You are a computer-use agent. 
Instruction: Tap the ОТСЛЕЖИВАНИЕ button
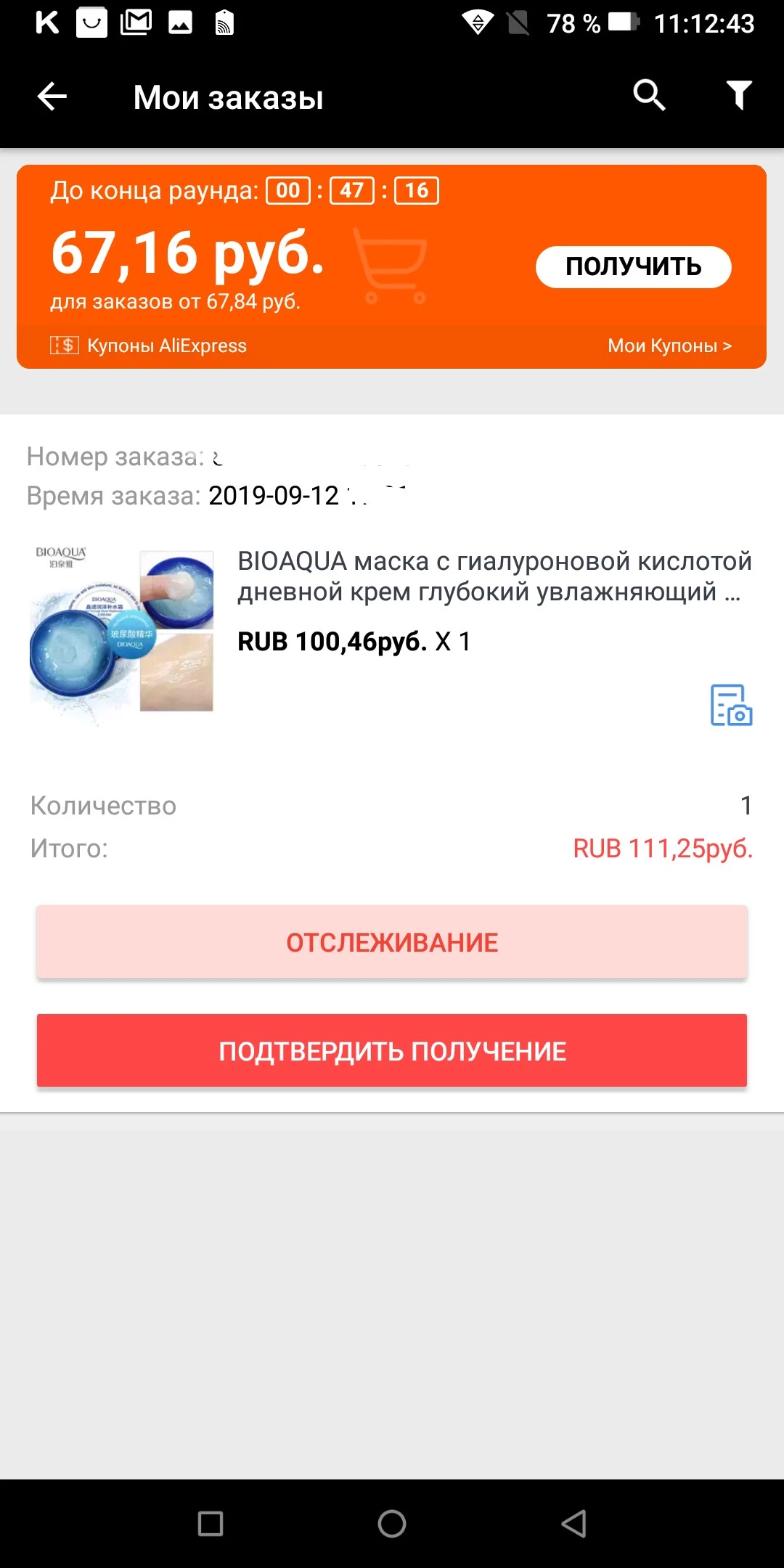pyautogui.click(x=392, y=942)
